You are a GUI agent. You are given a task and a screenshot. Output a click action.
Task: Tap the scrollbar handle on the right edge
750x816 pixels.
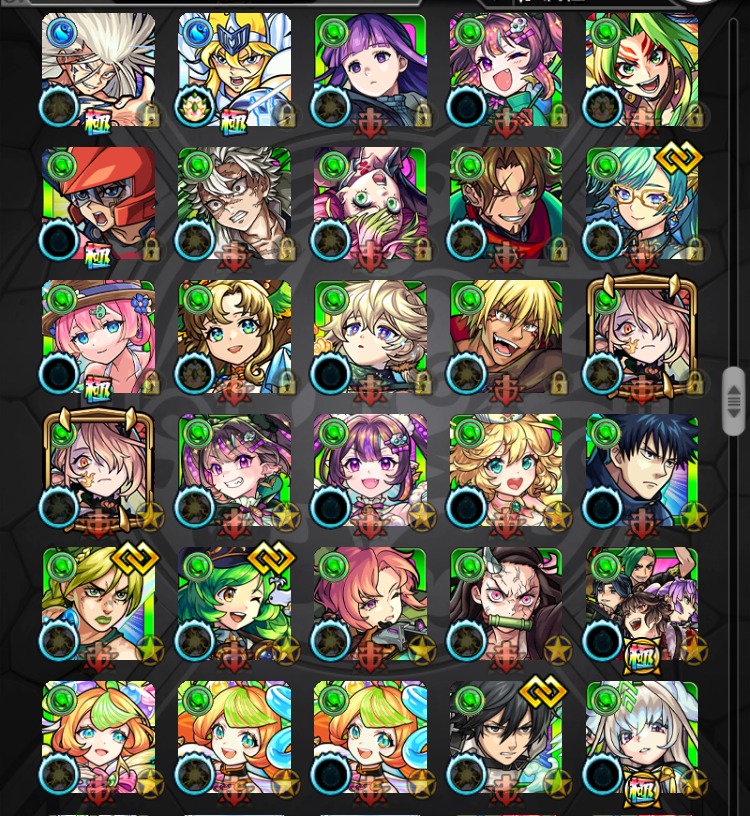734,401
